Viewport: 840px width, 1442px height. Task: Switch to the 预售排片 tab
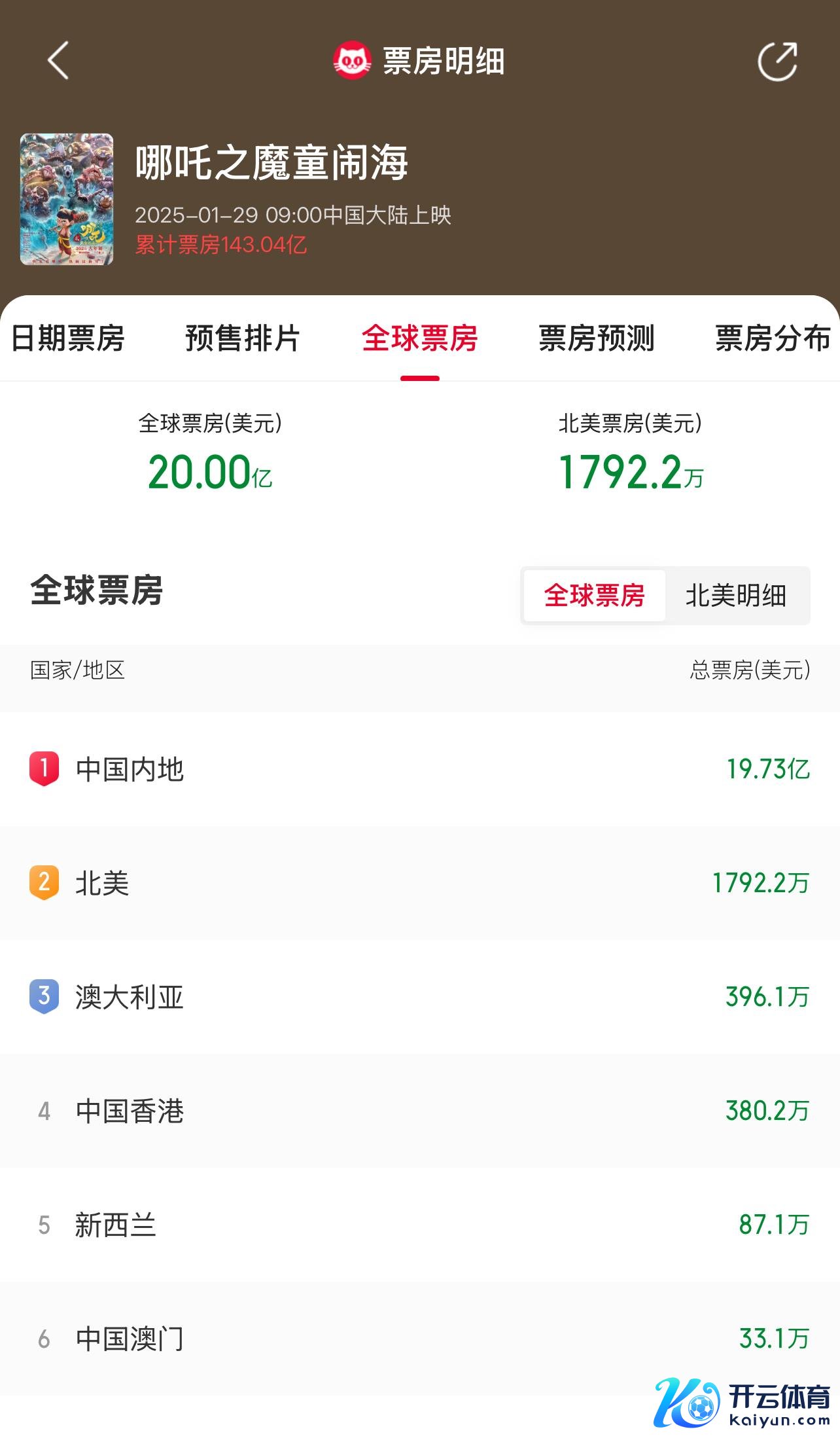tap(243, 338)
